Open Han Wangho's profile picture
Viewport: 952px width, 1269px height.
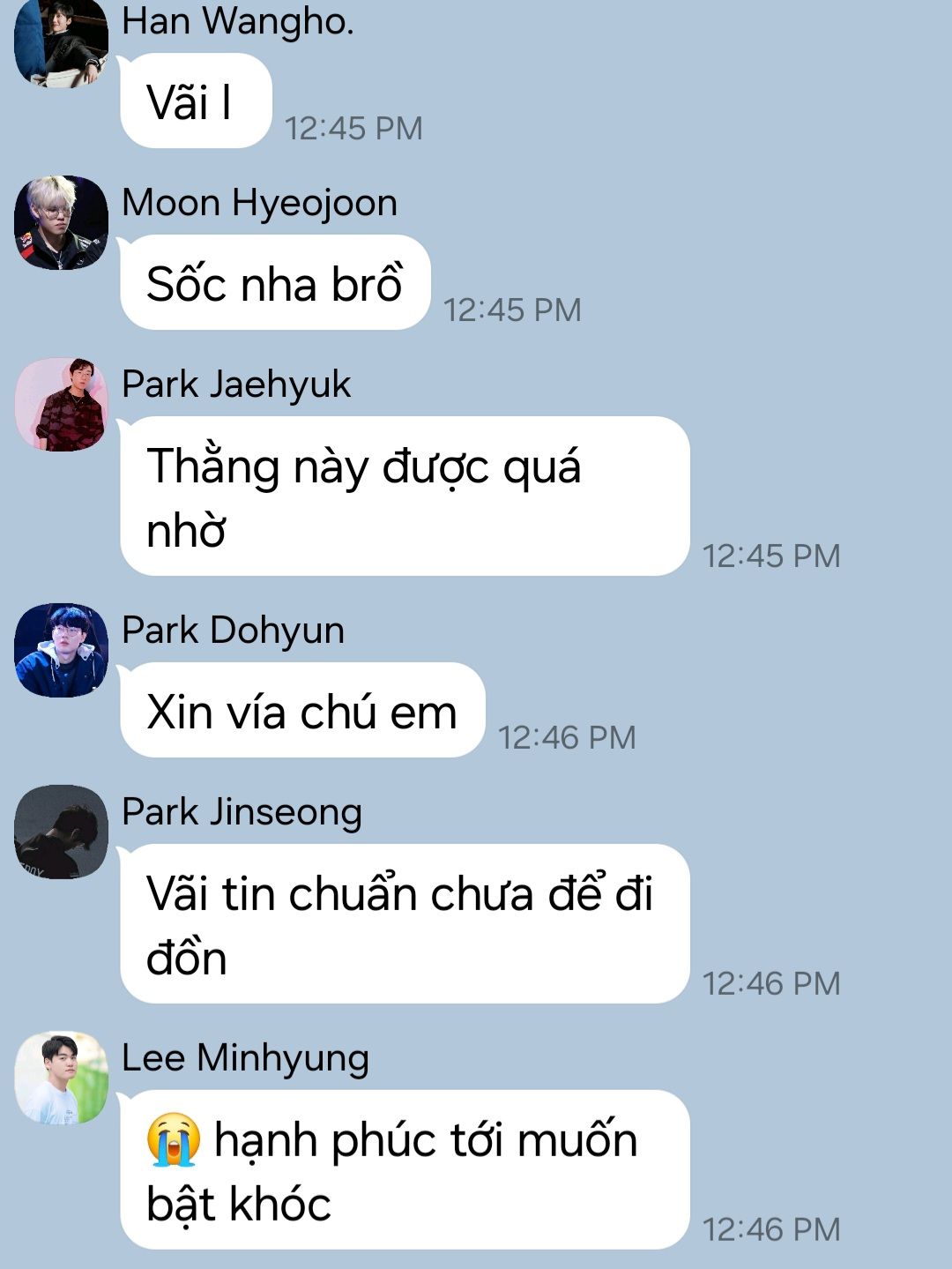tap(61, 43)
